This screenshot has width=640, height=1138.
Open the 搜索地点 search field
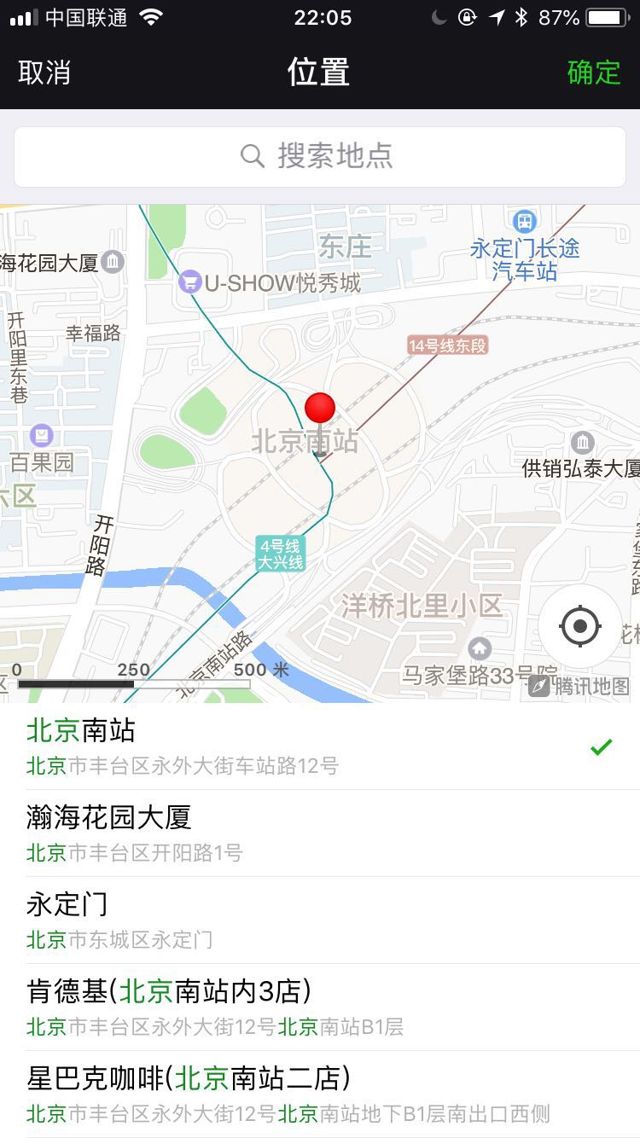(319, 156)
